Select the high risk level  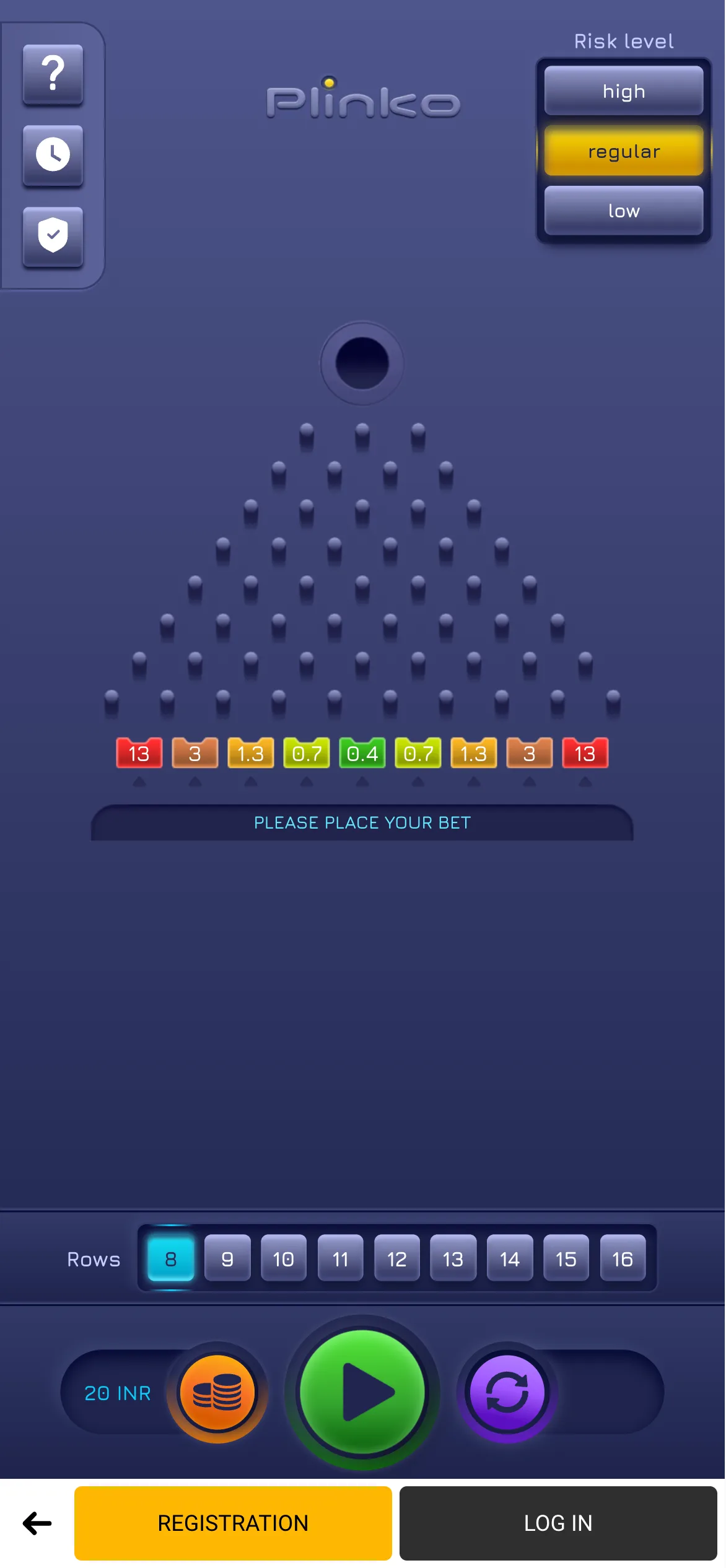point(623,91)
